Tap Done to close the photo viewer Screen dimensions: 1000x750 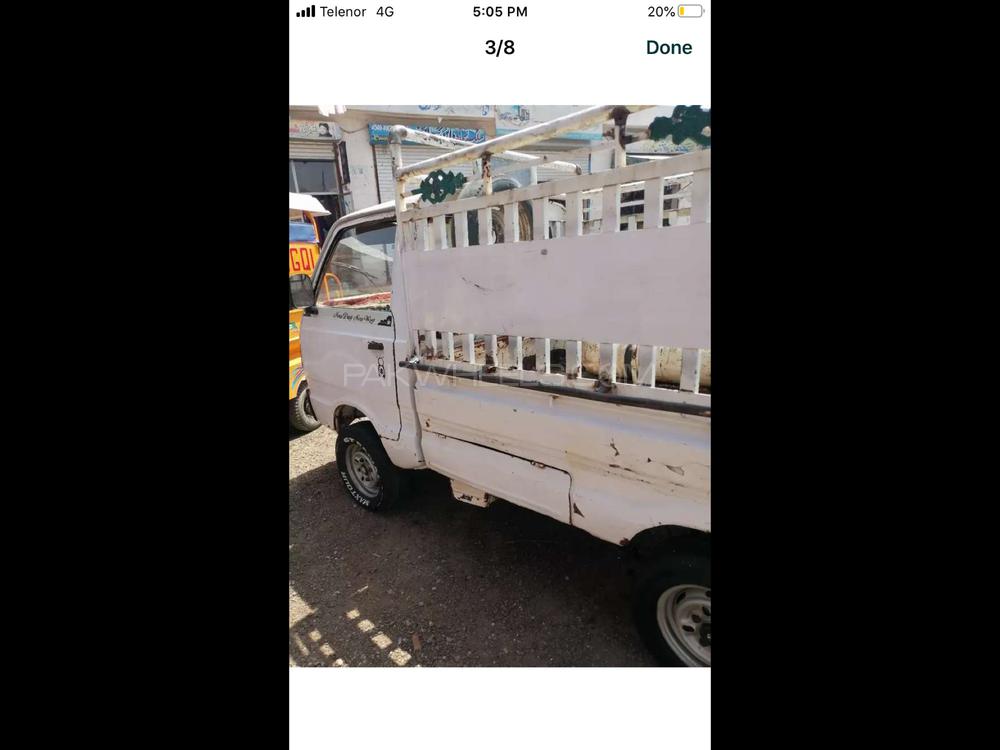[668, 47]
